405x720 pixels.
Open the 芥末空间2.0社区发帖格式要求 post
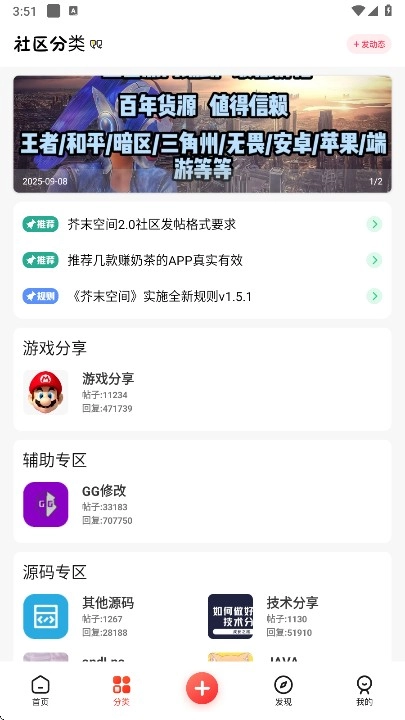(202, 224)
